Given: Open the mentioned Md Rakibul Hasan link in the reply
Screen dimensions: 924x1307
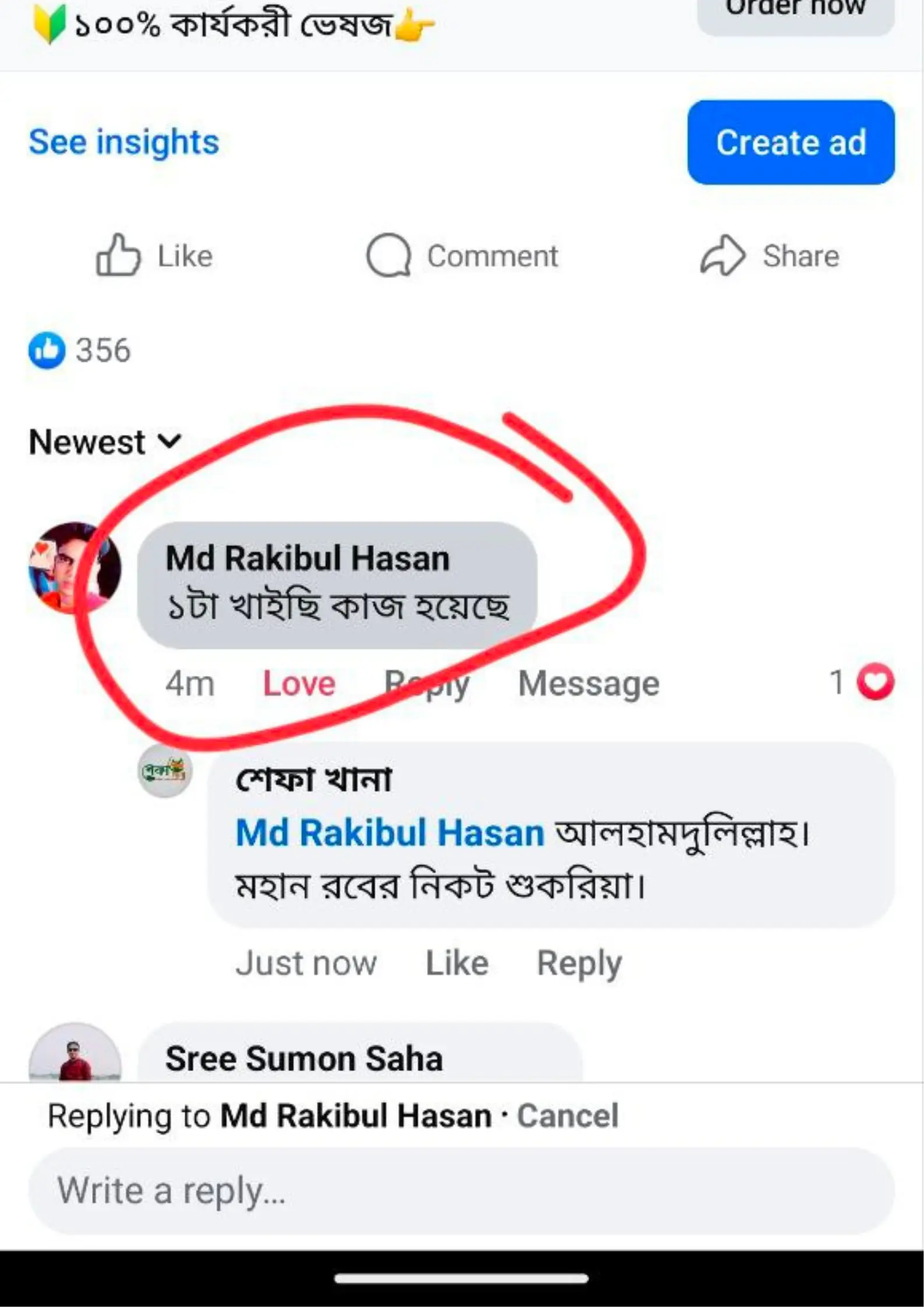Looking at the screenshot, I should coord(390,833).
